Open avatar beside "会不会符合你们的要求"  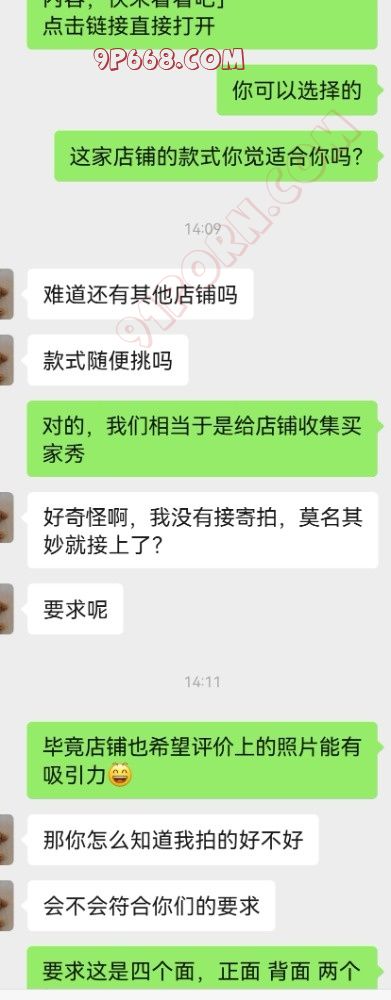tap(6, 906)
